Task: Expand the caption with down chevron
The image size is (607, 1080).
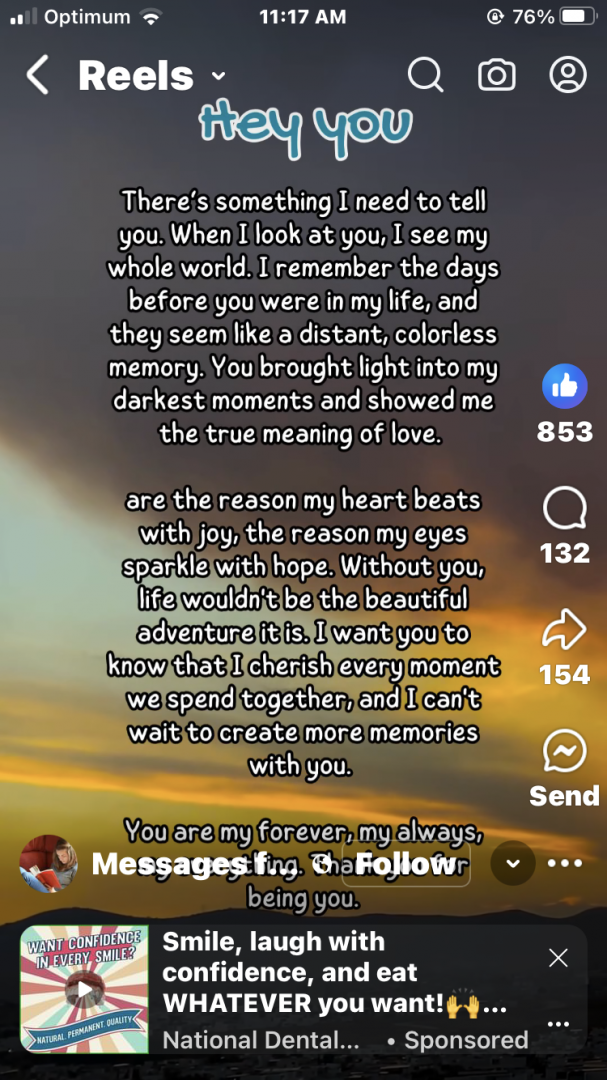Action: [513, 863]
